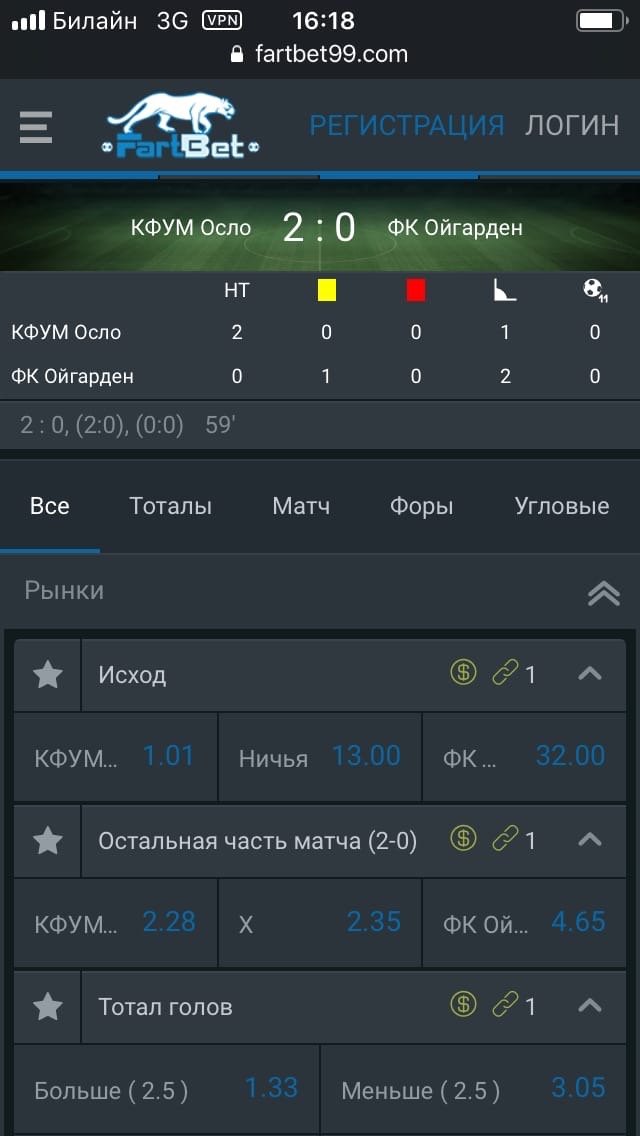This screenshot has width=640, height=1136.
Task: Choose X at 2.35 for rest of match
Action: pyautogui.click(x=319, y=923)
